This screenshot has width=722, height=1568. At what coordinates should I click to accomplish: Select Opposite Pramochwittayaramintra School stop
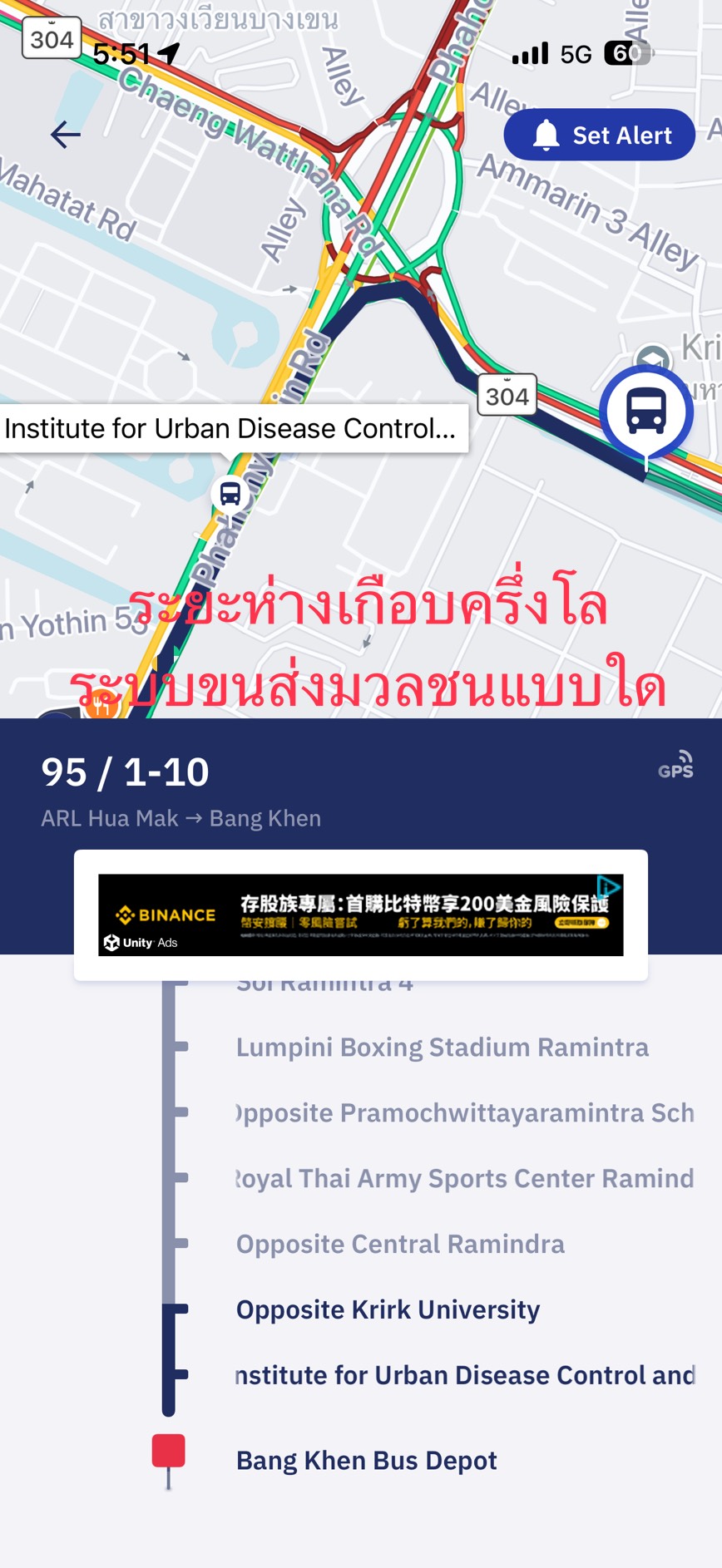[x=465, y=1112]
